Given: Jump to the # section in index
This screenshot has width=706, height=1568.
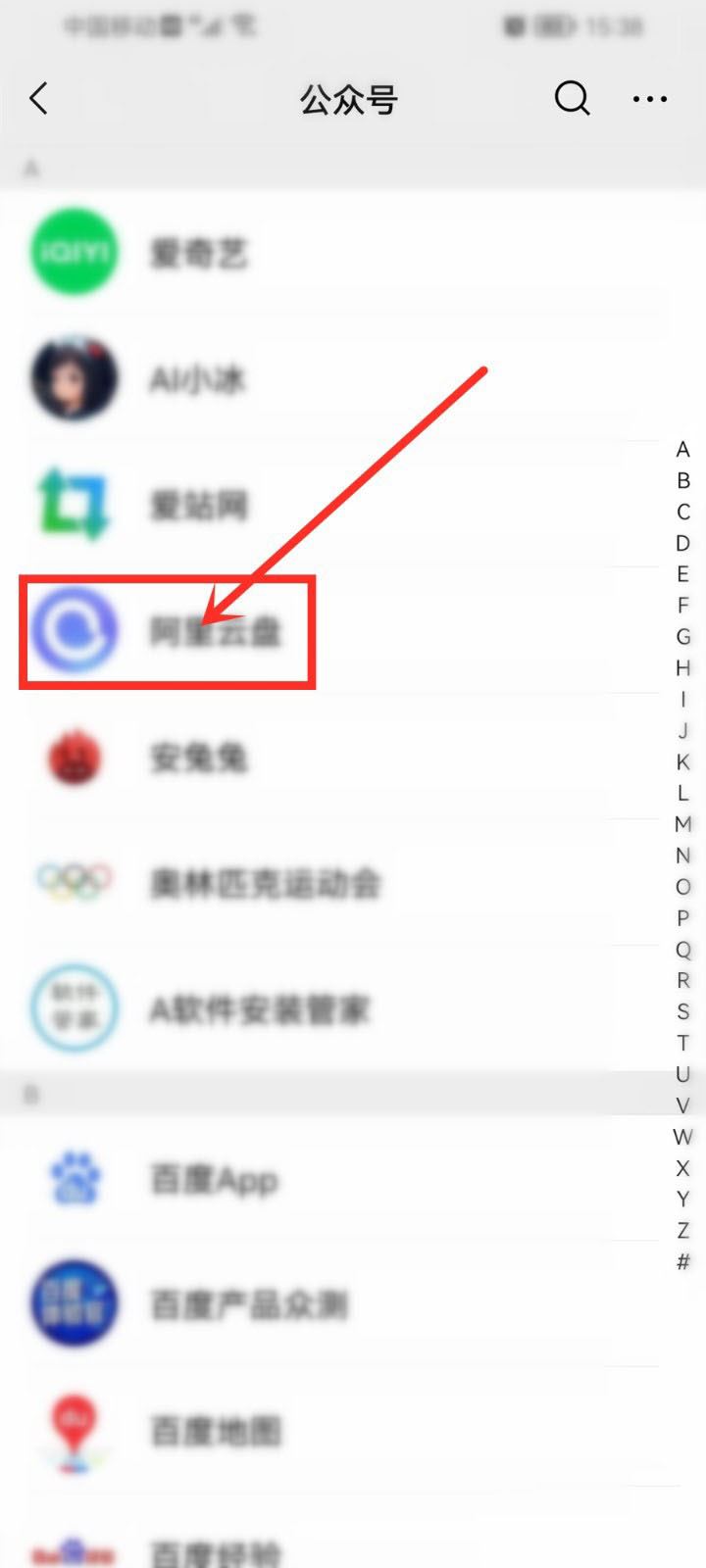Looking at the screenshot, I should click(683, 1262).
